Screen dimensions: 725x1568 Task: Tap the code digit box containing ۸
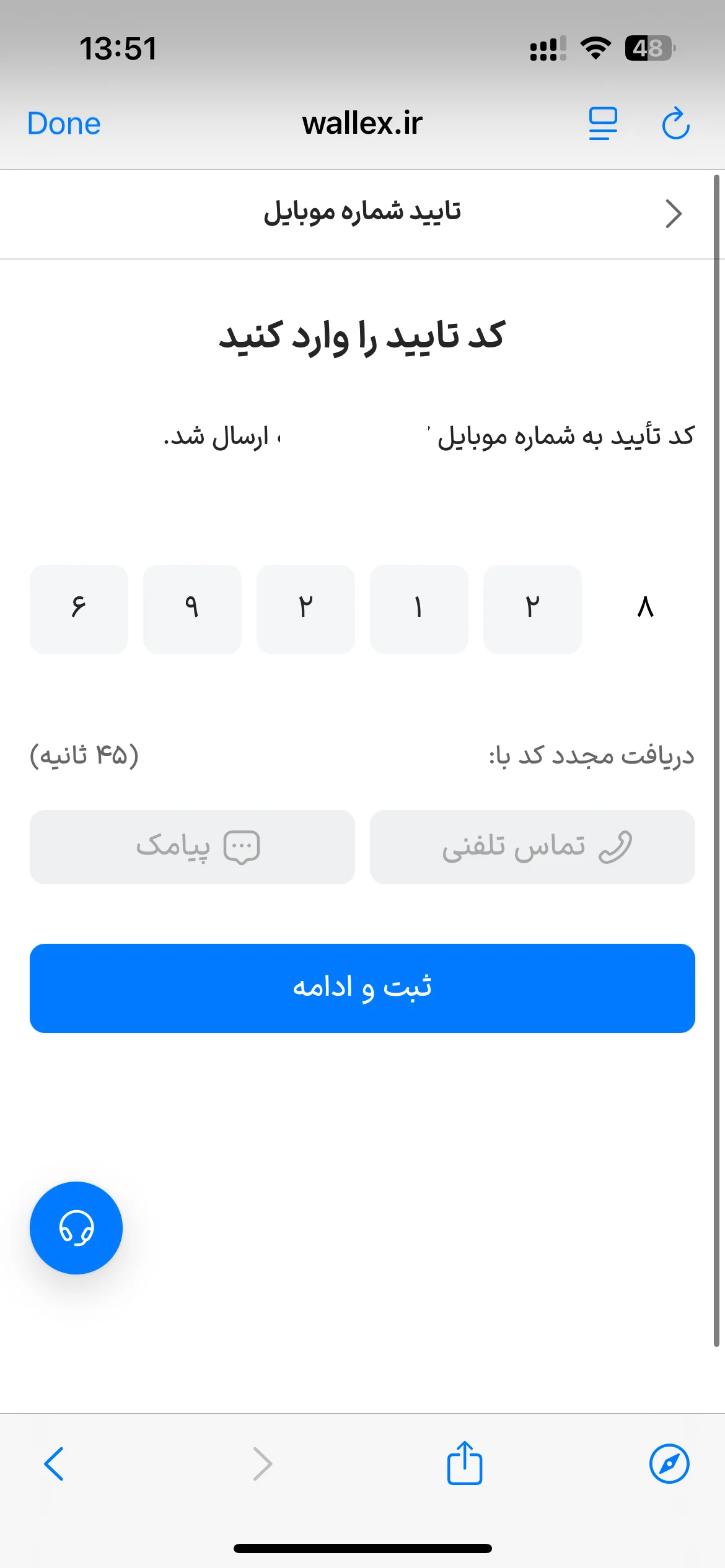click(646, 609)
